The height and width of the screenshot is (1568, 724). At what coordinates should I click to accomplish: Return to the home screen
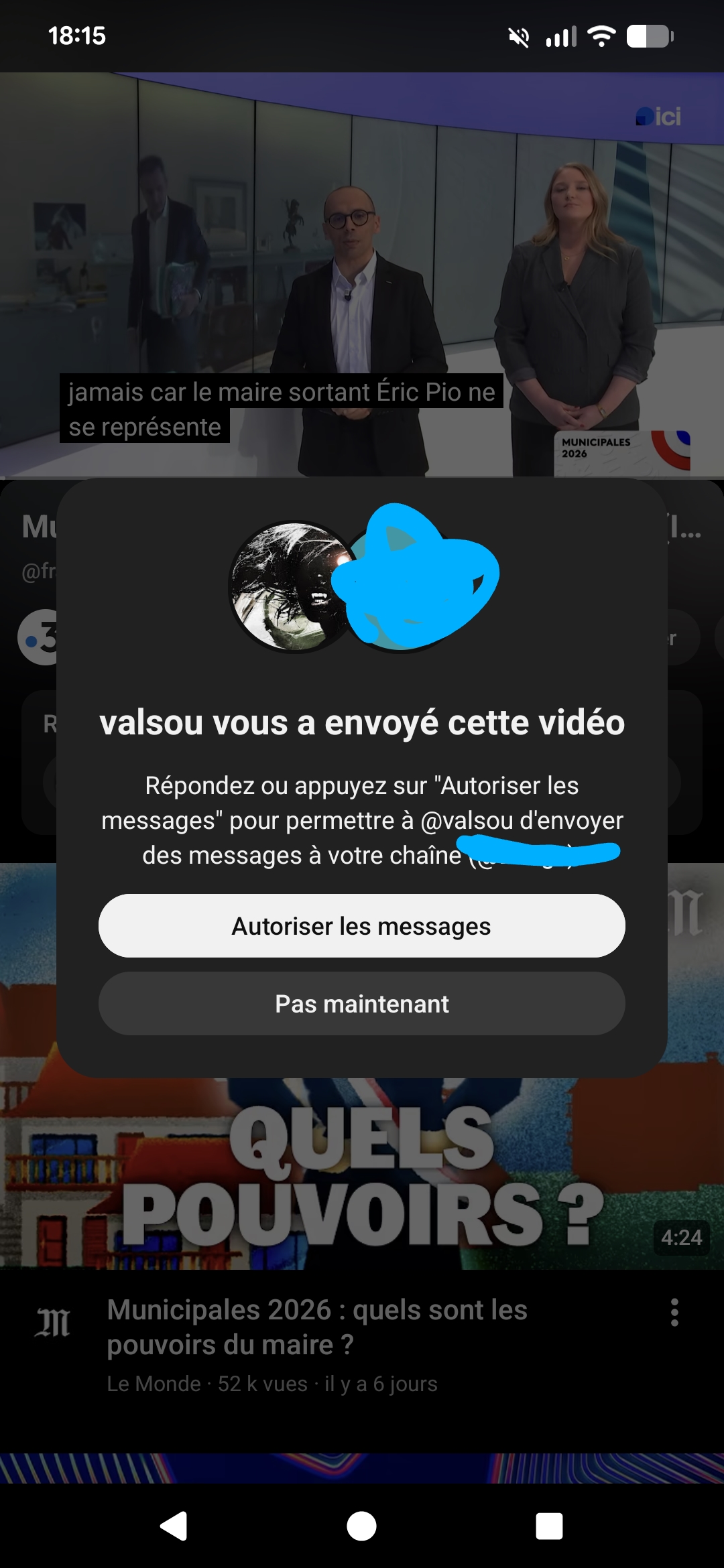(361, 1526)
